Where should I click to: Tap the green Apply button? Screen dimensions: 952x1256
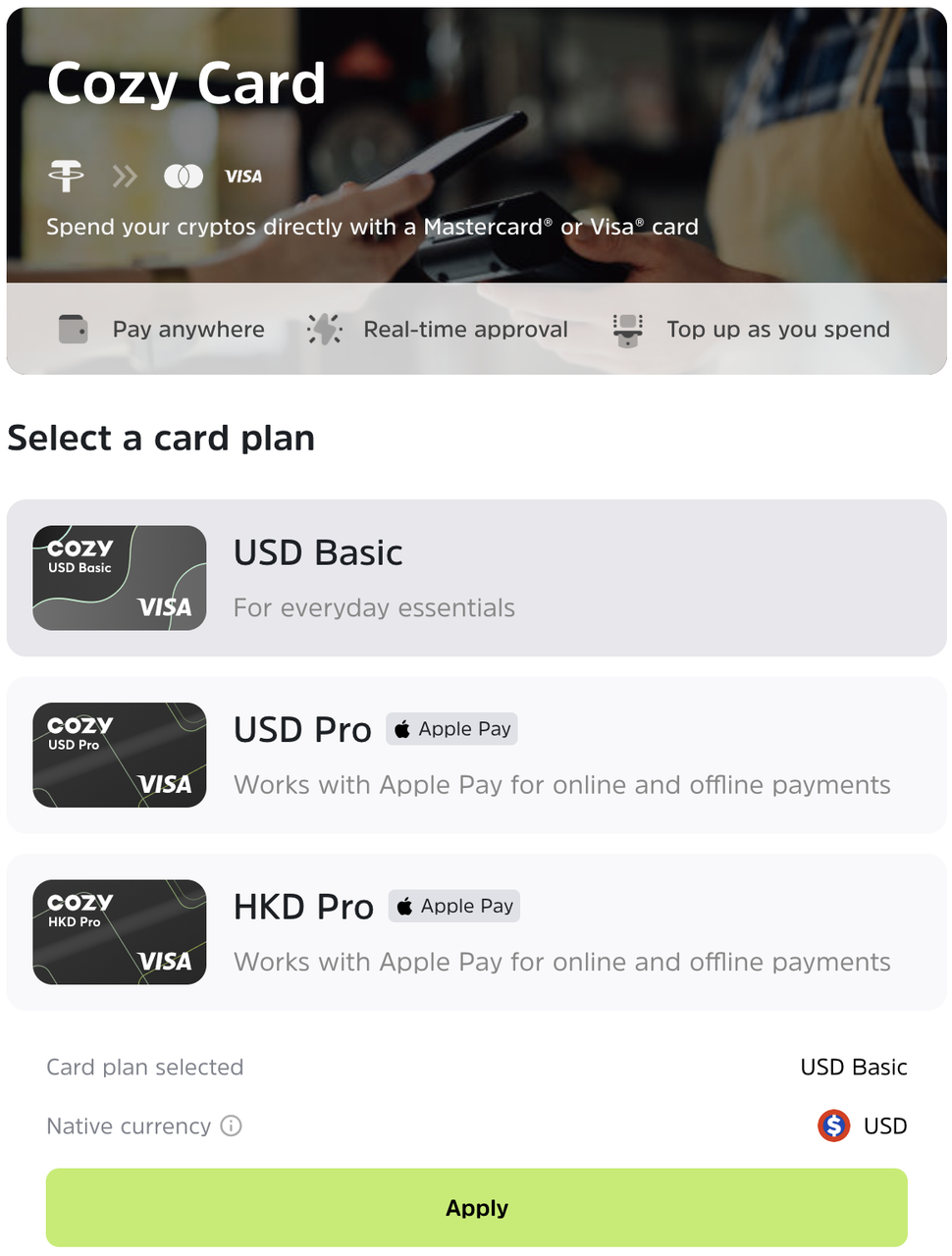click(476, 1207)
